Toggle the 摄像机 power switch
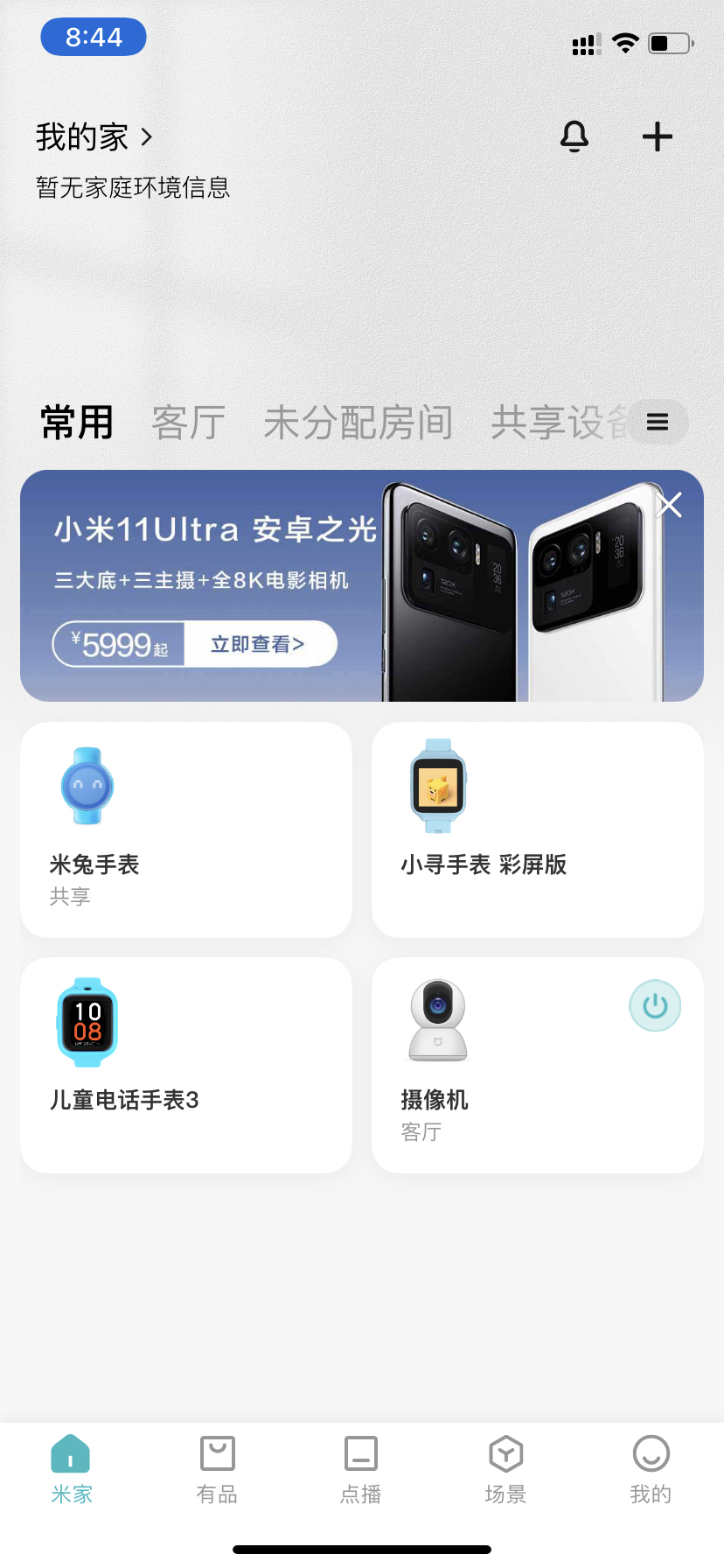The image size is (724, 1568). [x=655, y=1005]
